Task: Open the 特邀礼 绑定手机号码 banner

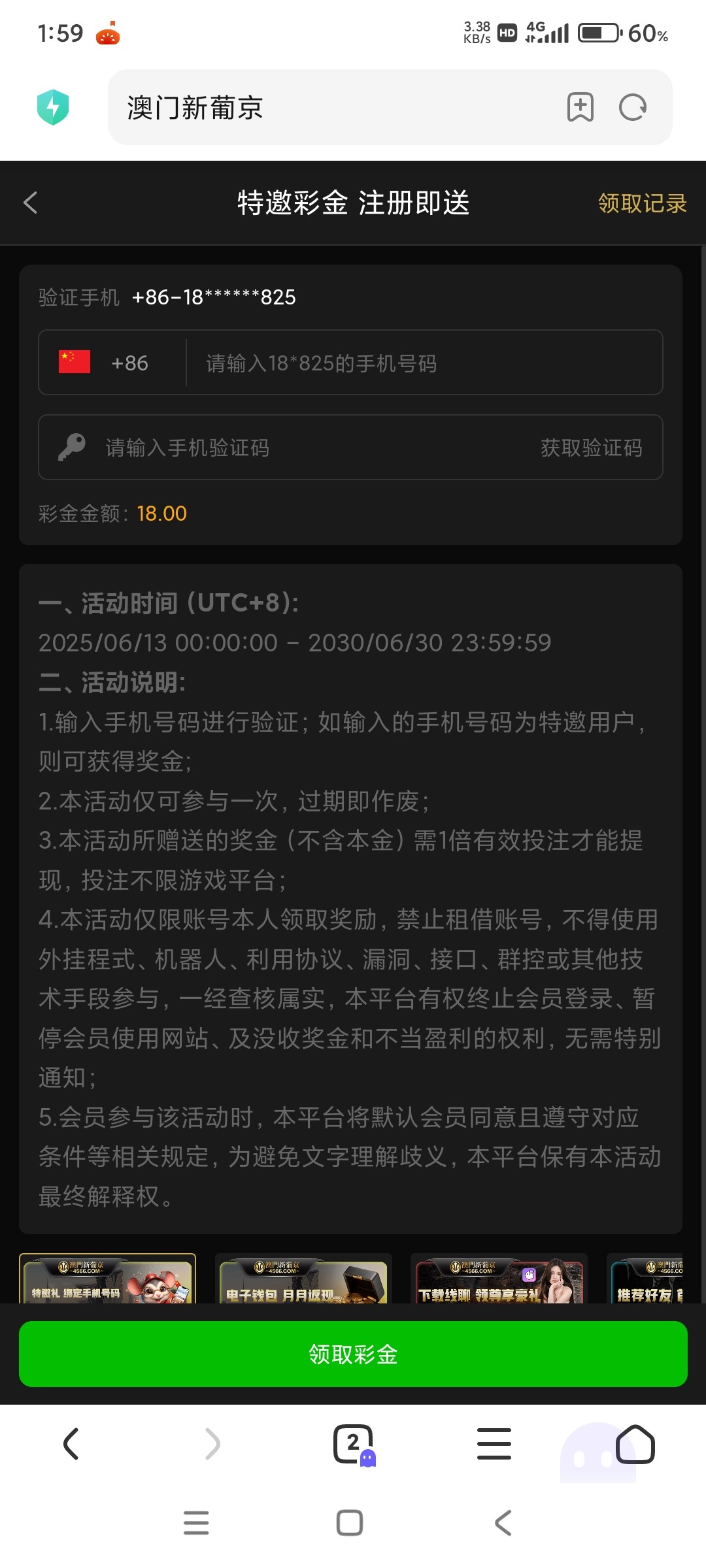Action: pos(108,1281)
